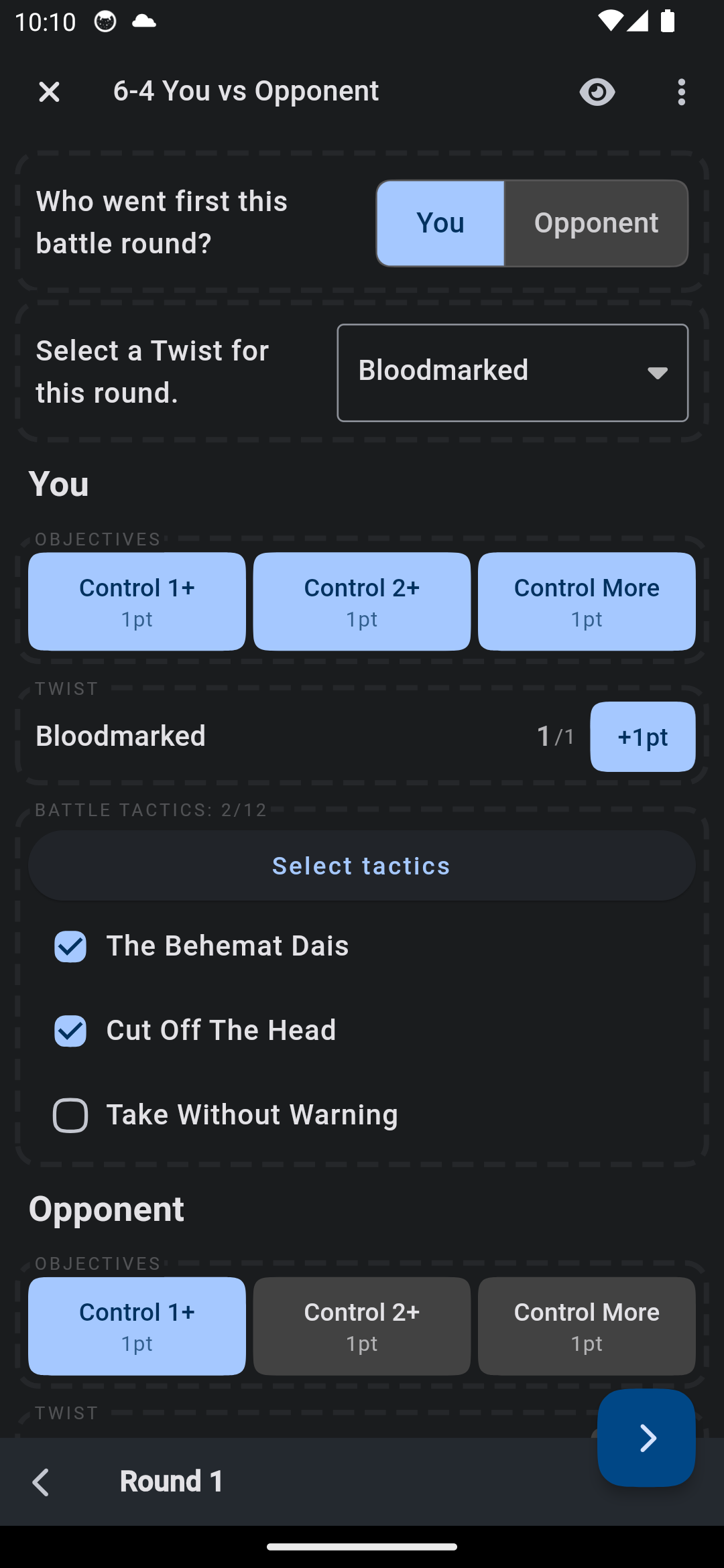Close the match scoring screen
Image resolution: width=724 pixels, height=1568 pixels.
49,92
